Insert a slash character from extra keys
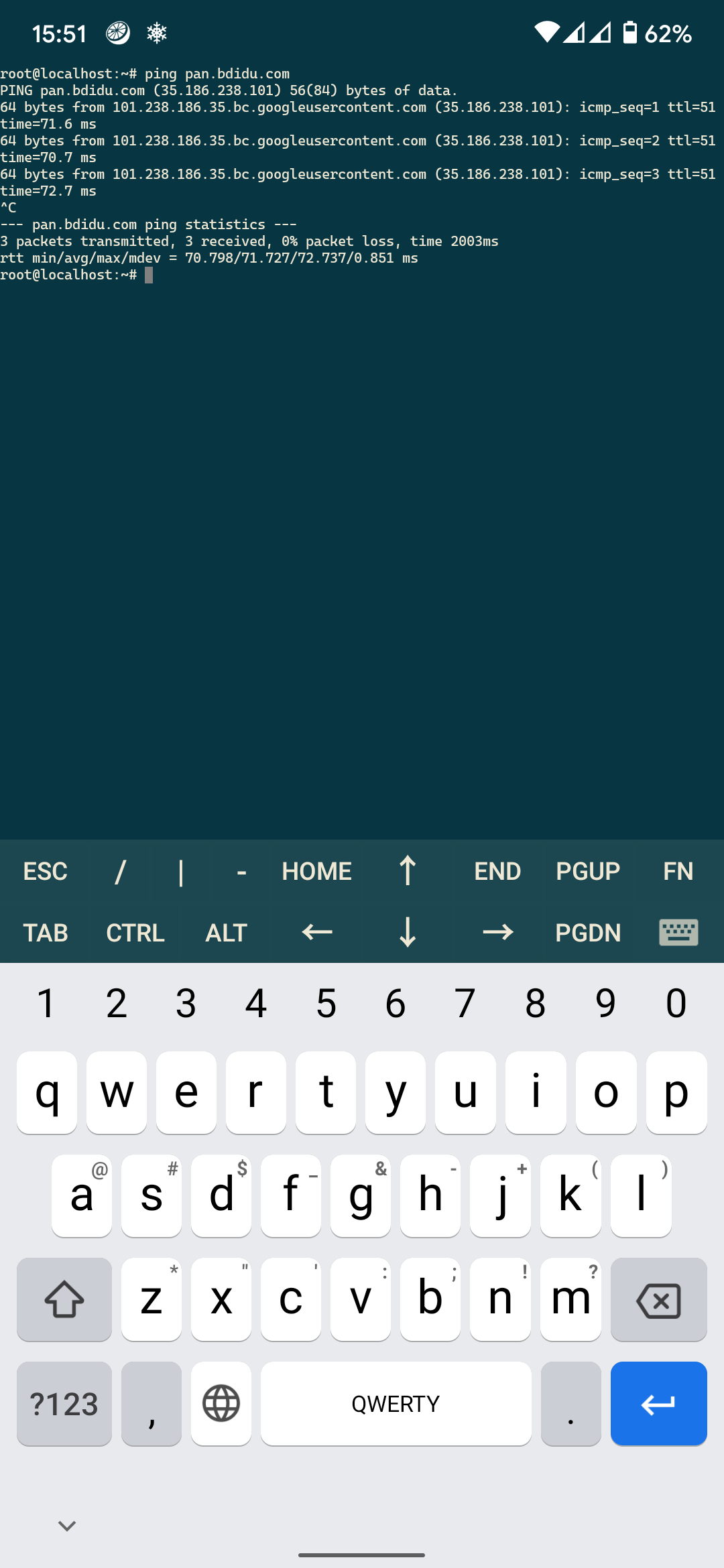 [x=121, y=871]
